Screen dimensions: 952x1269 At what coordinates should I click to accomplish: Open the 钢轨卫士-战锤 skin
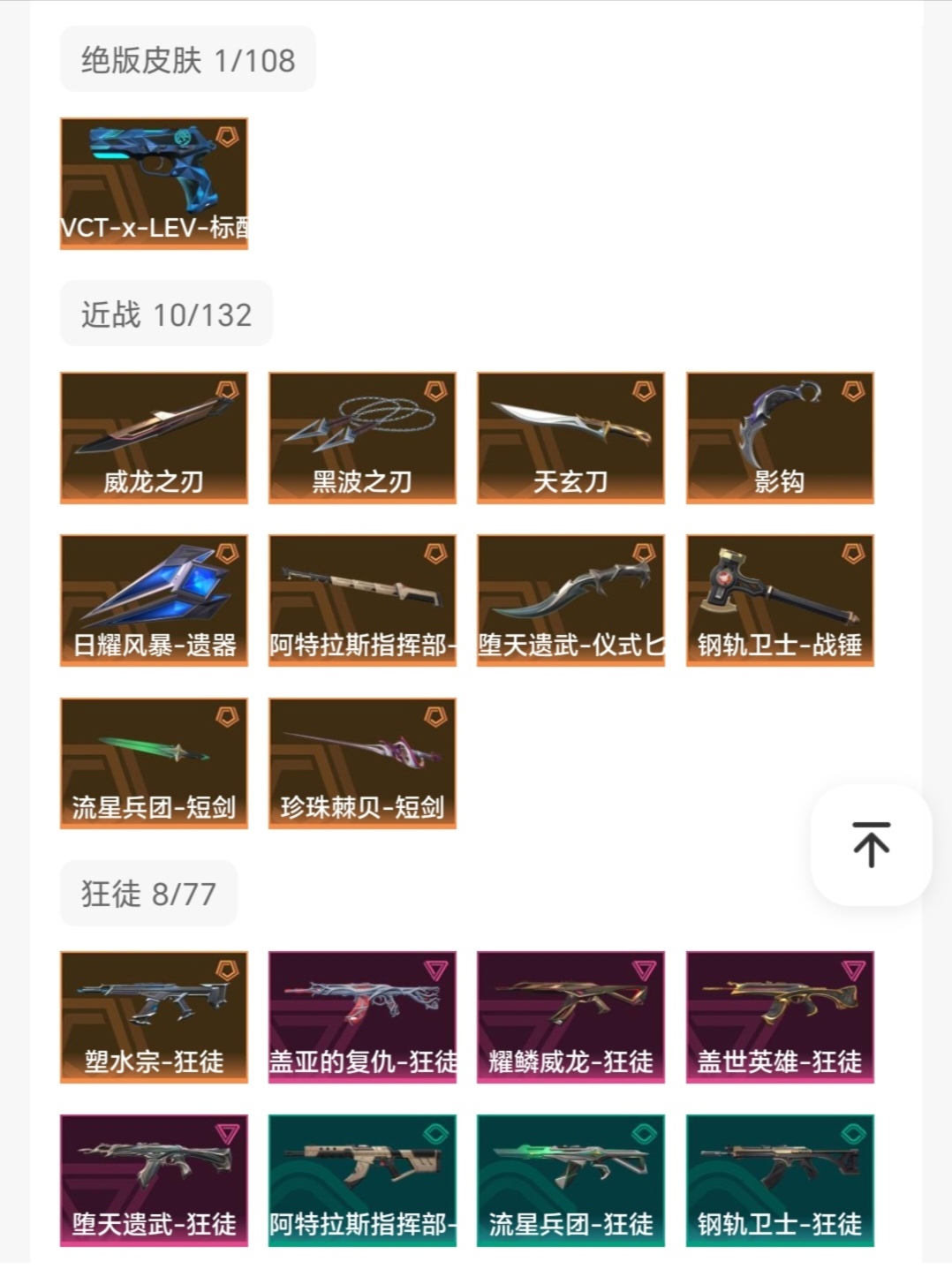pyautogui.click(x=780, y=601)
